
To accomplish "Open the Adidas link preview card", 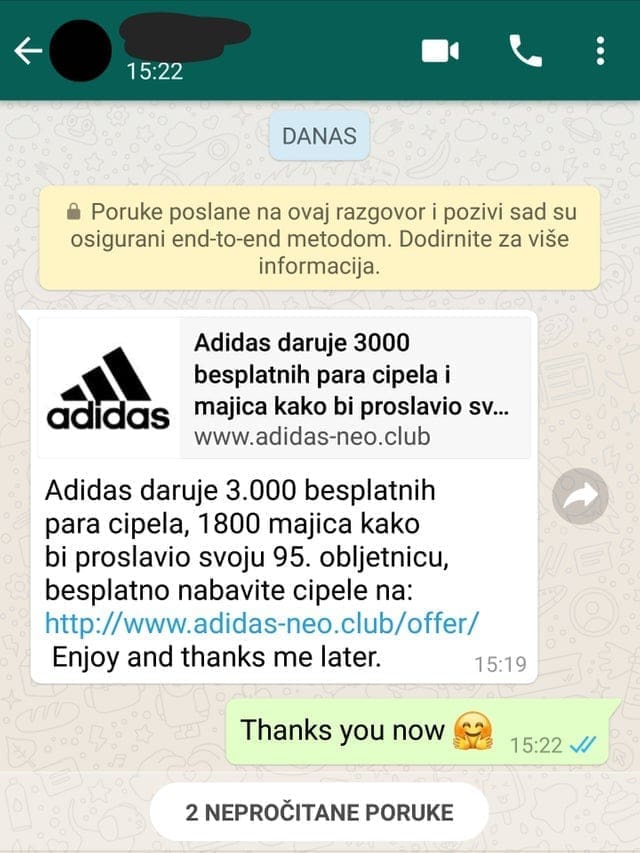I will click(284, 386).
